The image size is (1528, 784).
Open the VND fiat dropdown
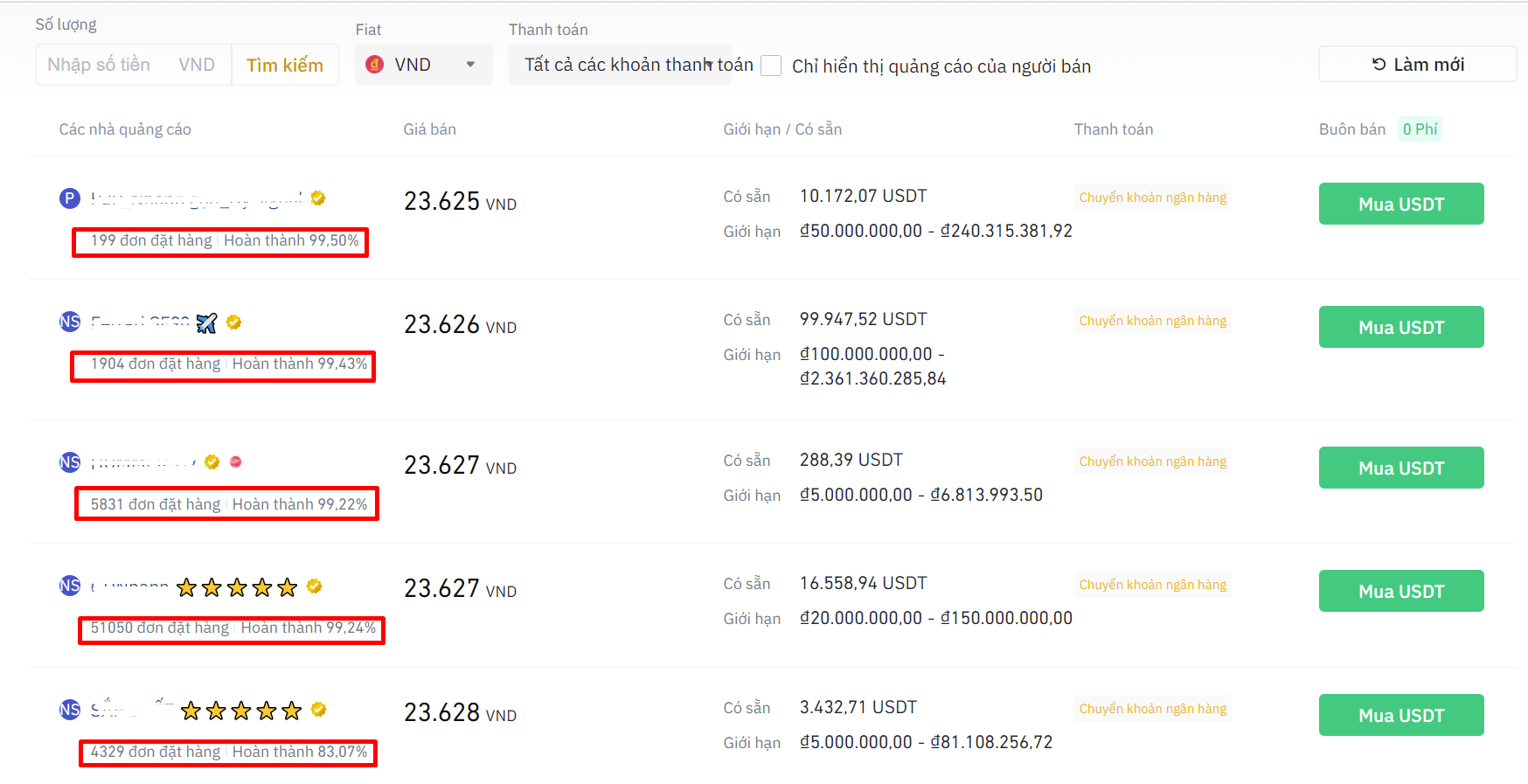[423, 65]
